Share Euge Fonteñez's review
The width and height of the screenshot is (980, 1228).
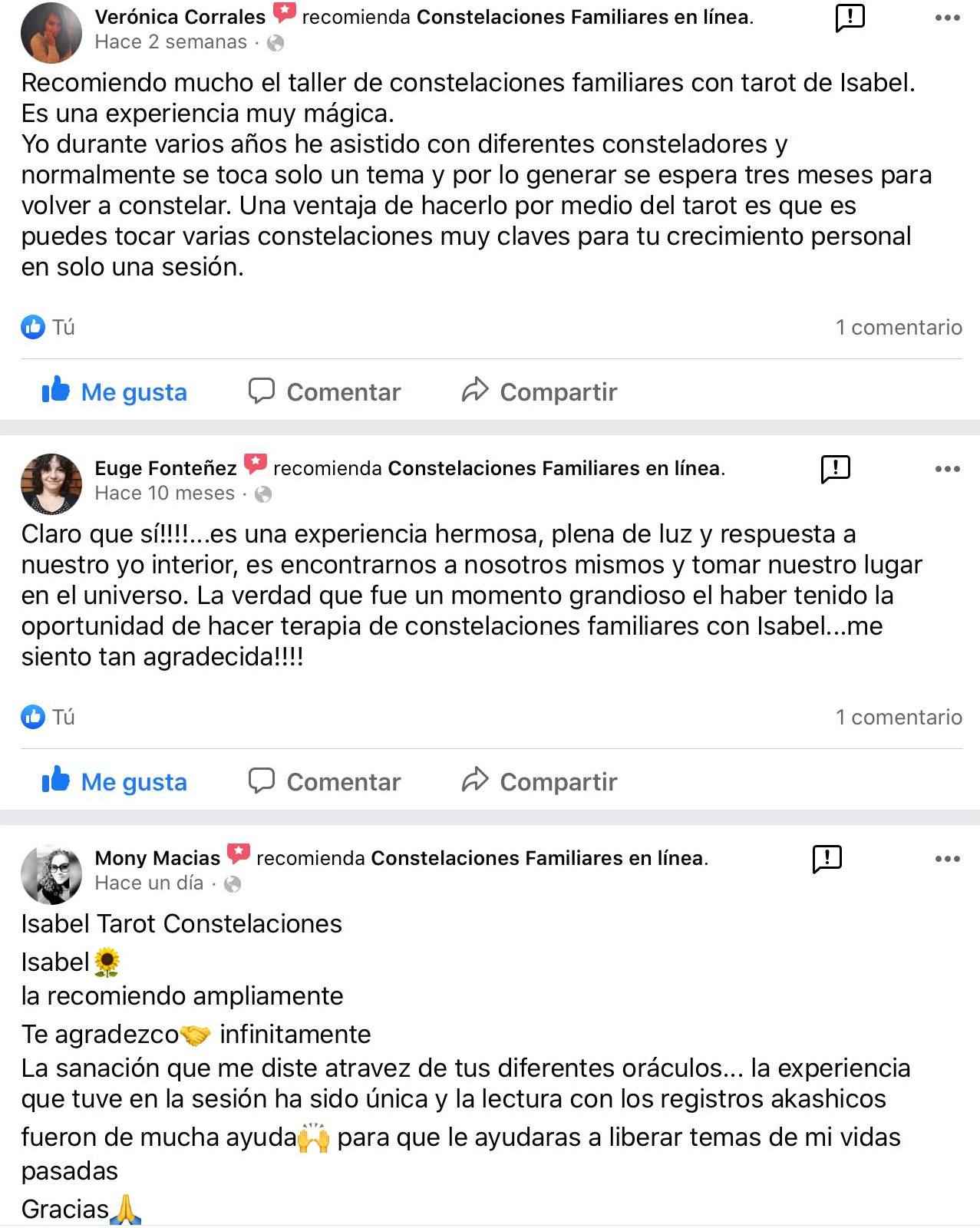[539, 781]
